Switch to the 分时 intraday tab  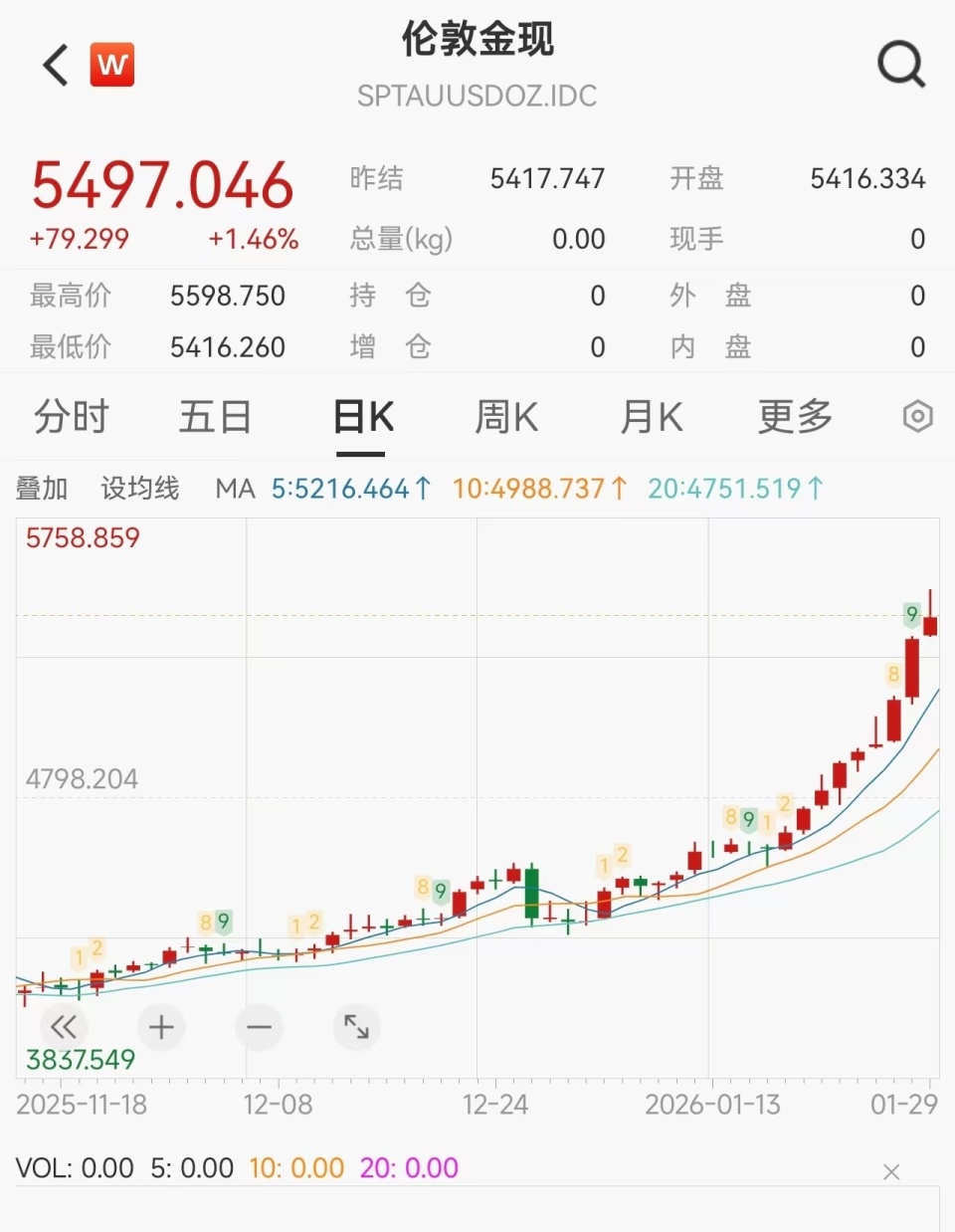click(x=71, y=417)
